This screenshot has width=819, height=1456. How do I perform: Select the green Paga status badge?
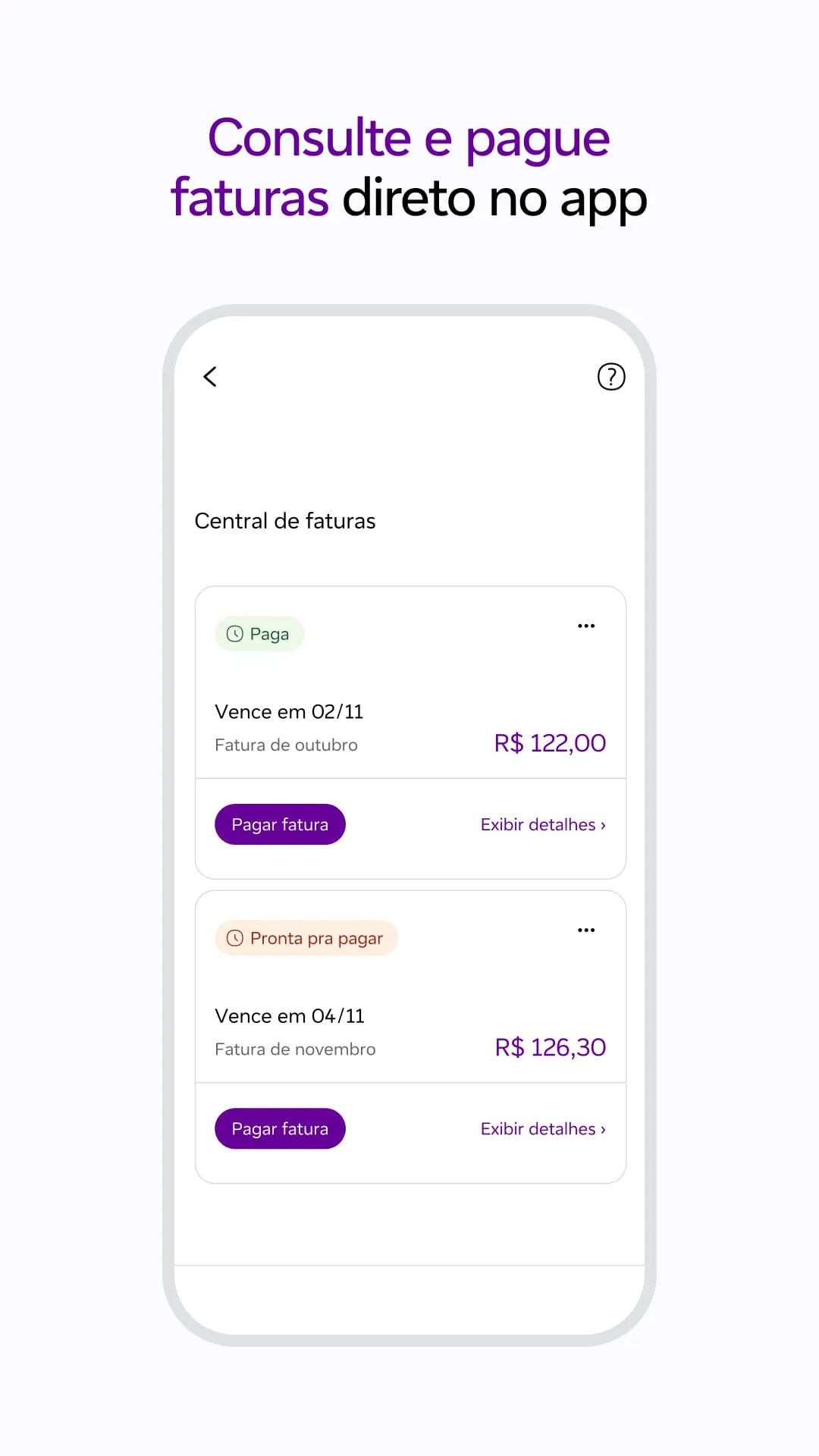point(259,633)
